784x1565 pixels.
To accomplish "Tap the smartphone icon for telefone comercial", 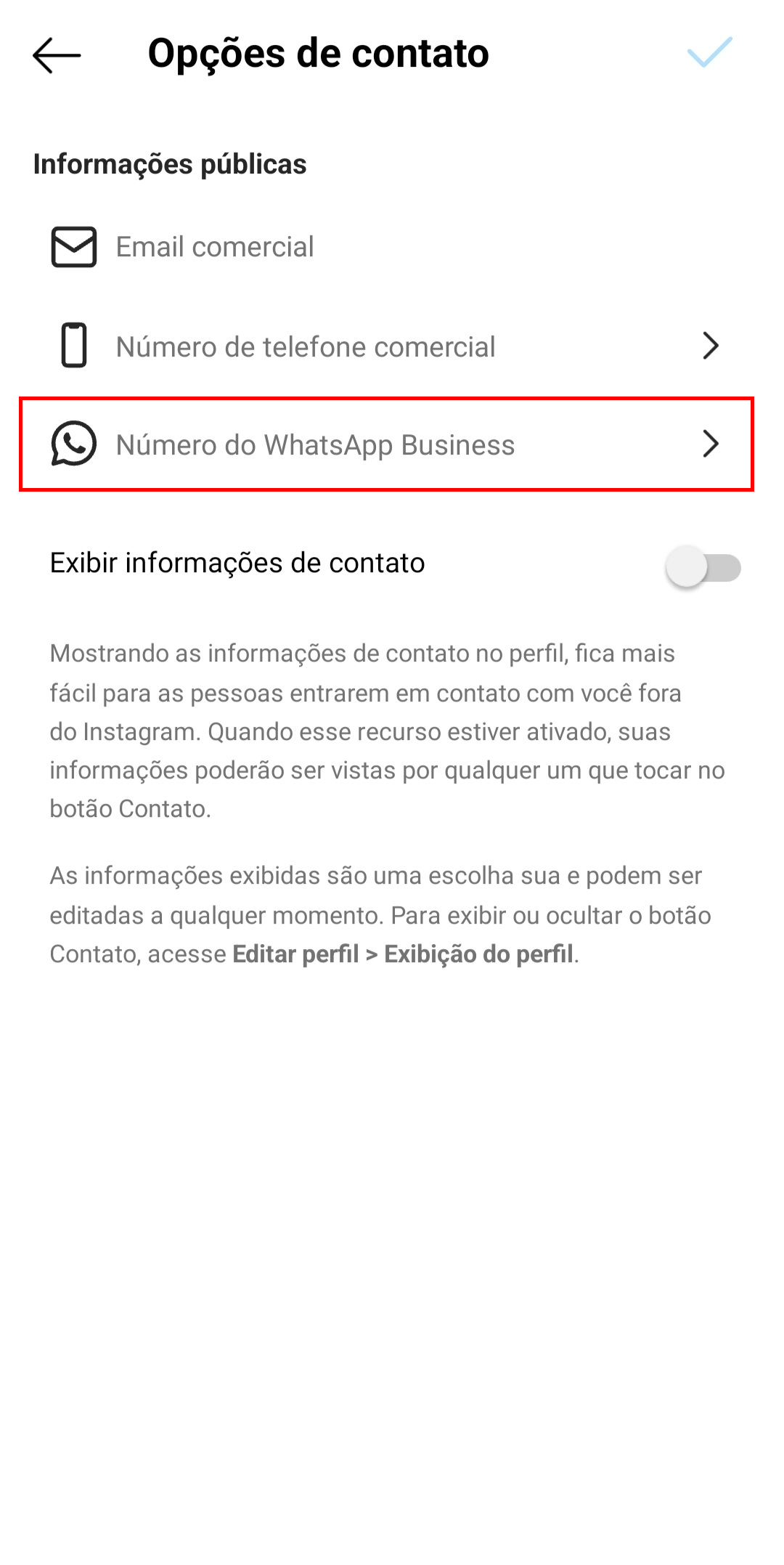I will (x=73, y=346).
